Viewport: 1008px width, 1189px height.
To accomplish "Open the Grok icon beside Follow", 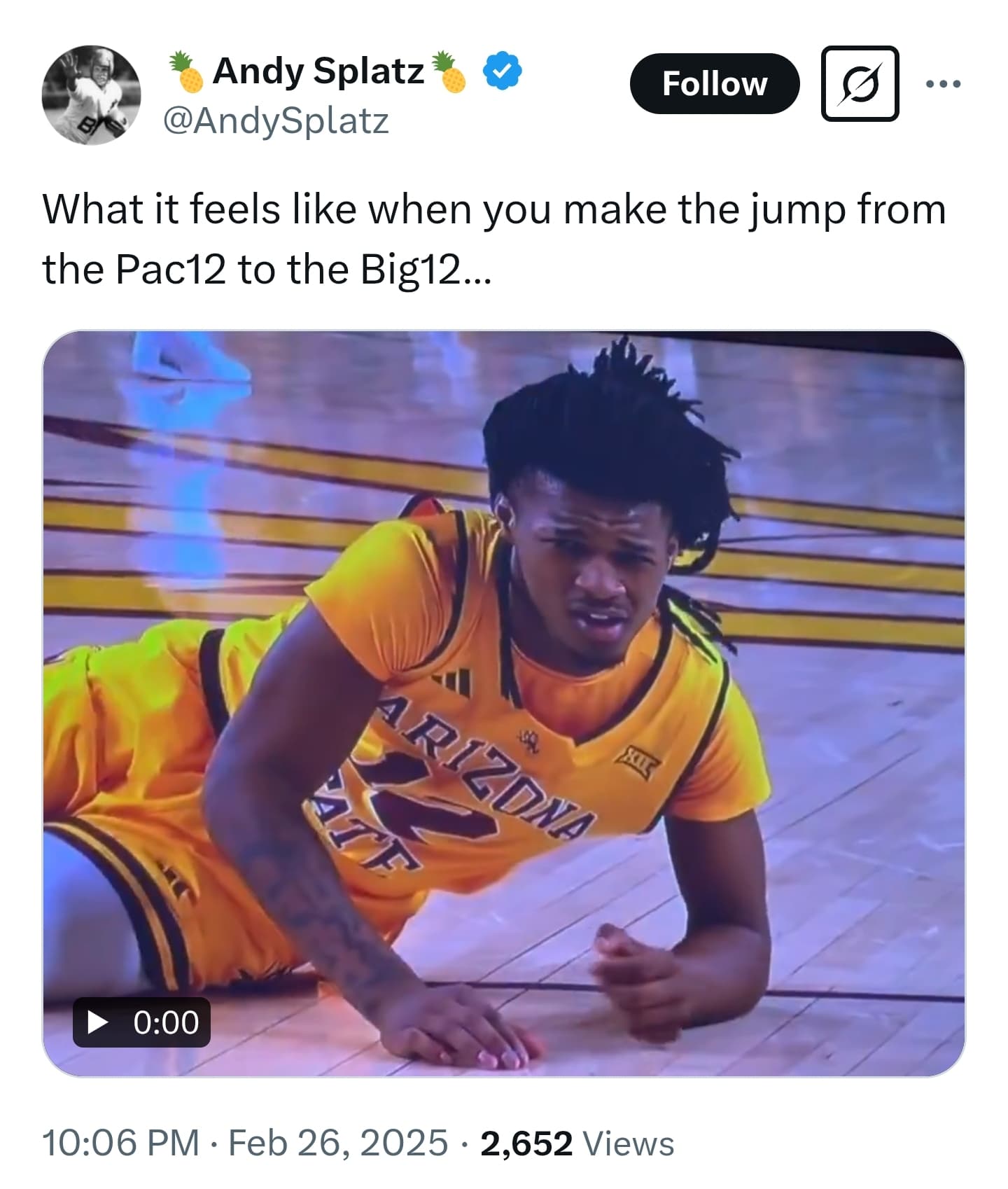I will click(x=860, y=84).
